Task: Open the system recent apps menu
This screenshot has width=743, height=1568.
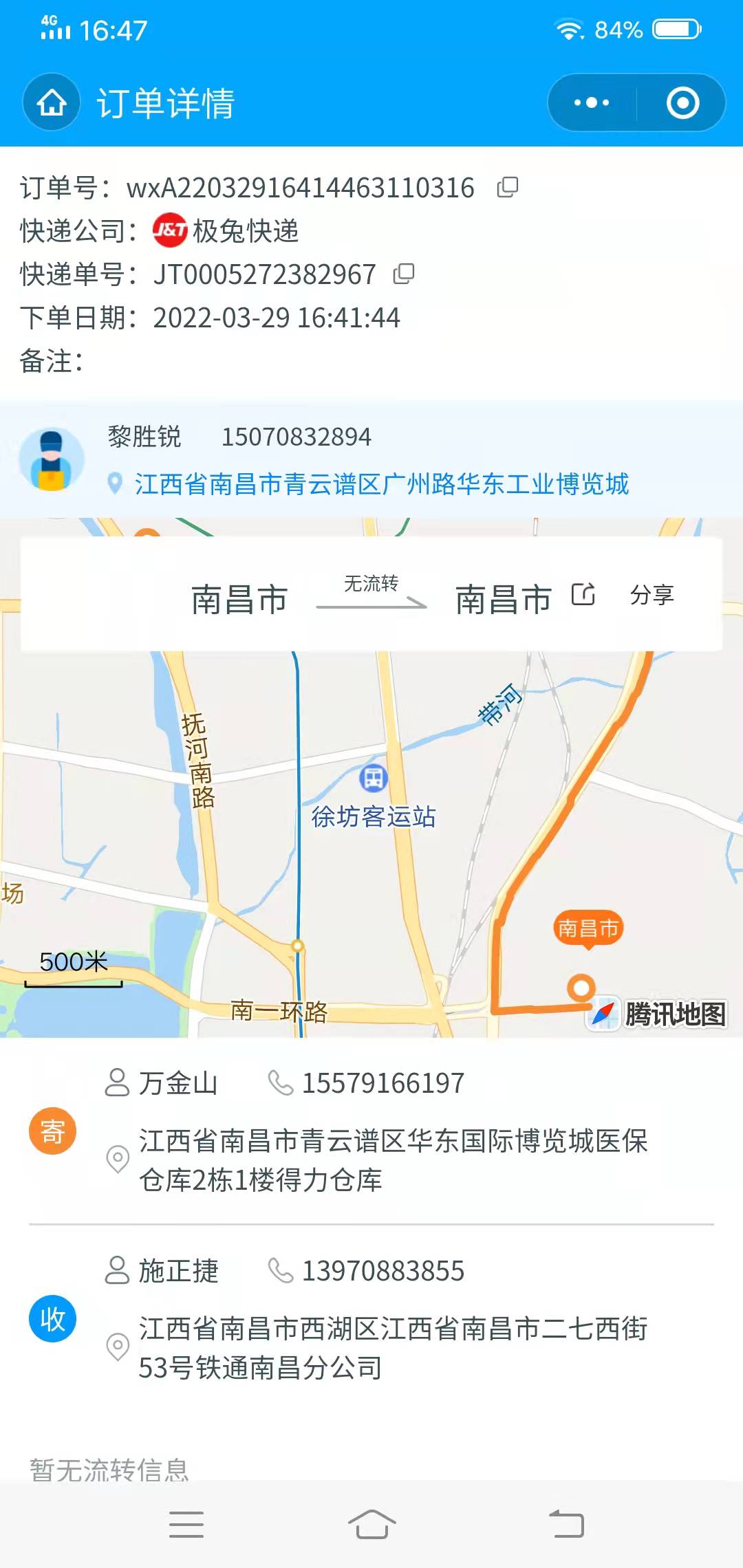Action: tap(186, 1524)
